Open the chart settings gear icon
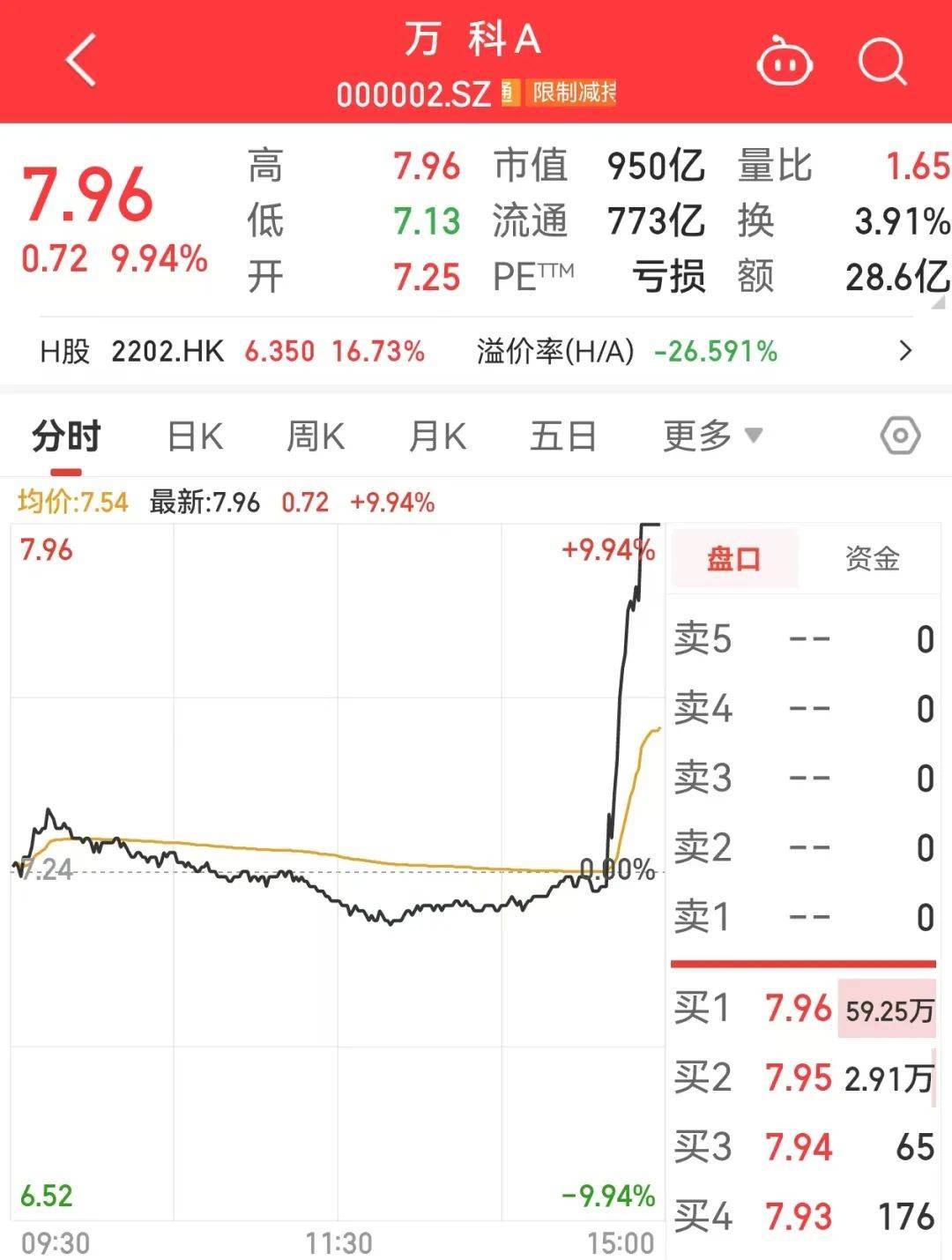The image size is (952, 1260). pos(901,434)
